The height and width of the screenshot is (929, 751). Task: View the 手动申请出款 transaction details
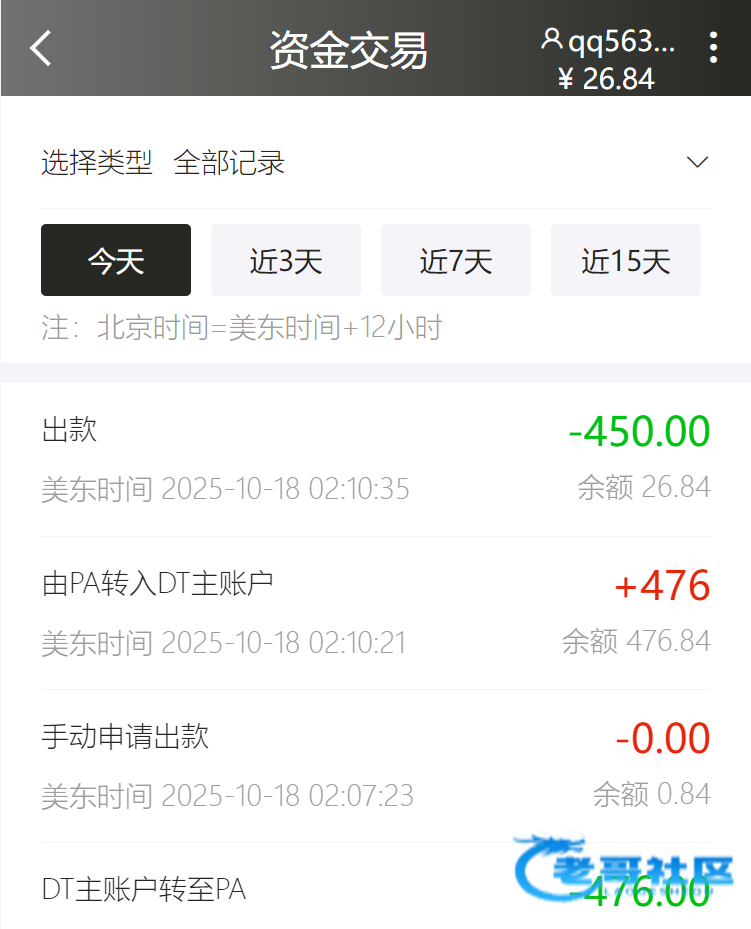point(375,765)
